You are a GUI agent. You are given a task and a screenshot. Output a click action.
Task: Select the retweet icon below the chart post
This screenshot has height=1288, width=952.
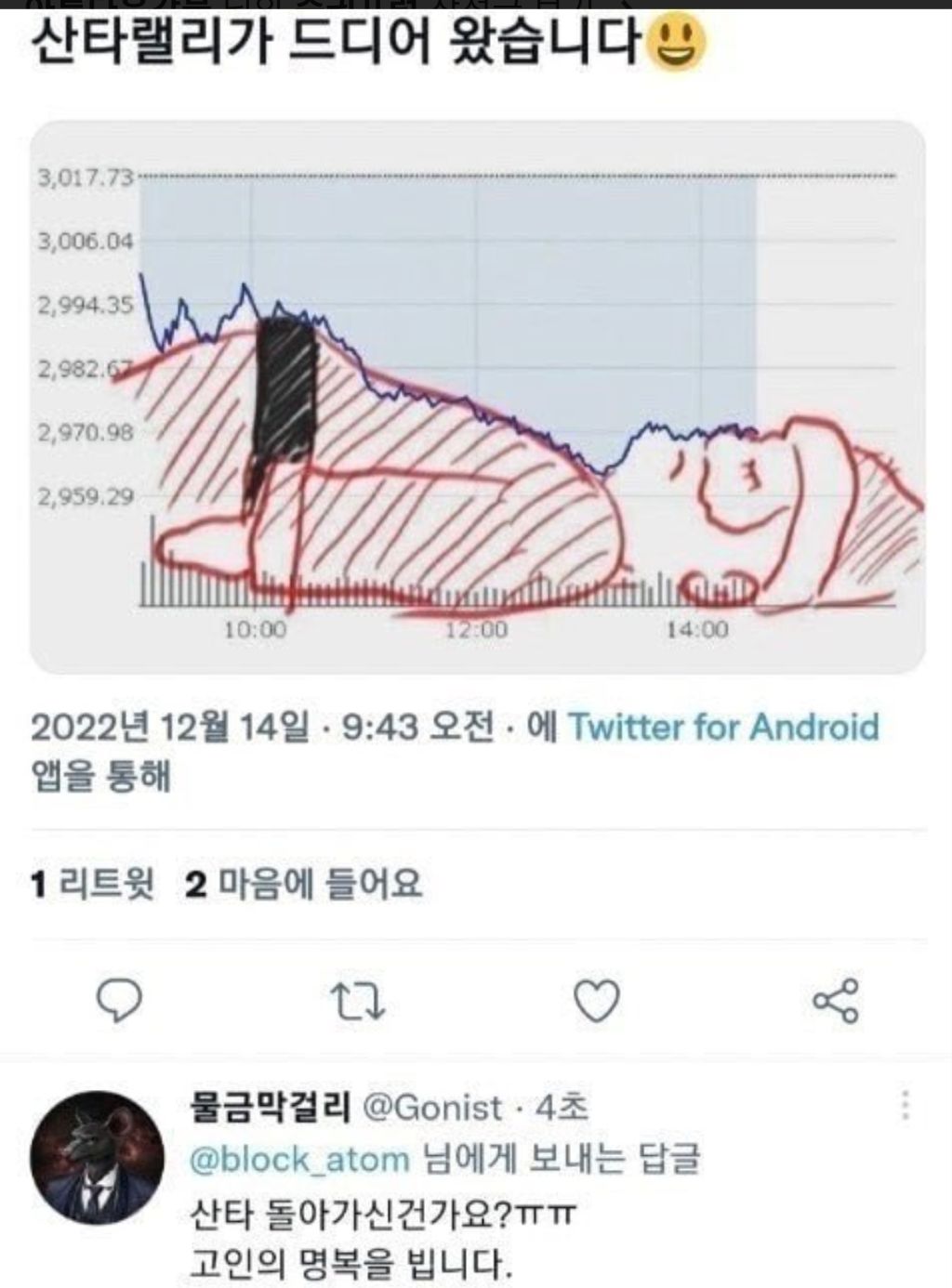coord(360,1002)
